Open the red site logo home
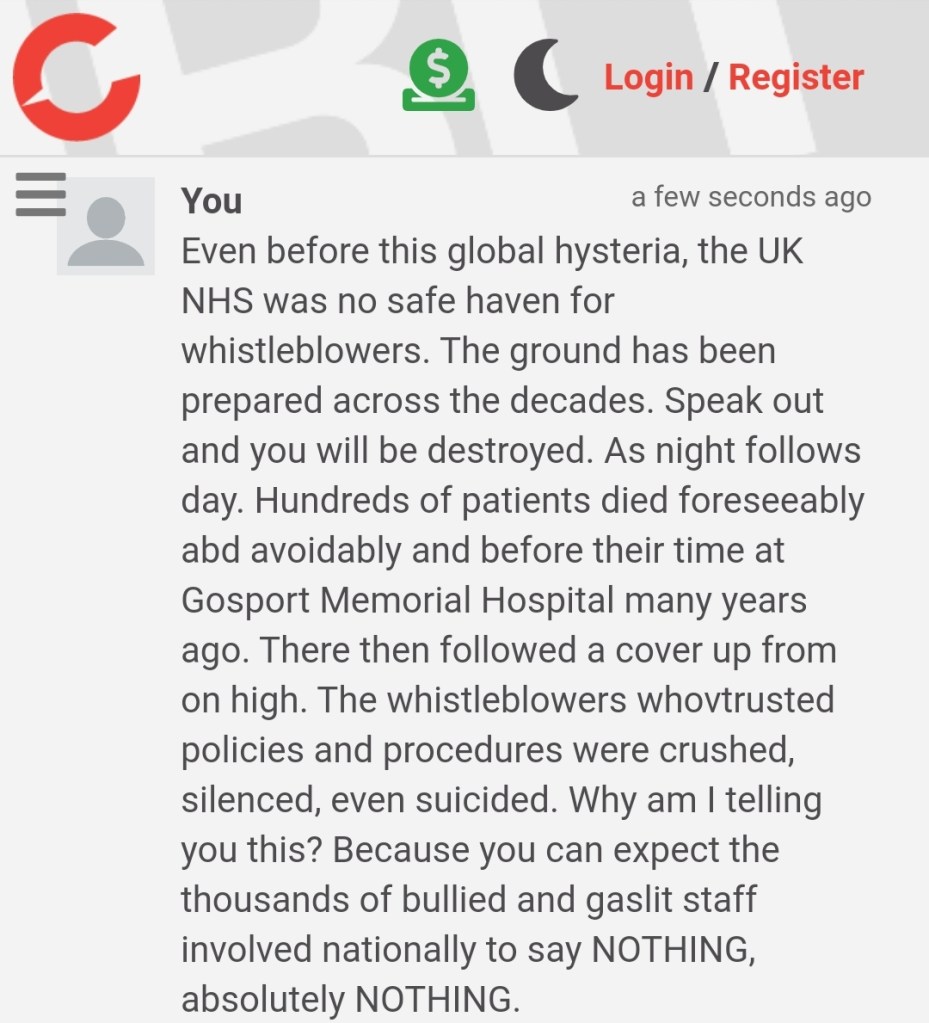Screen dimensions: 929x1023 [x=76, y=78]
